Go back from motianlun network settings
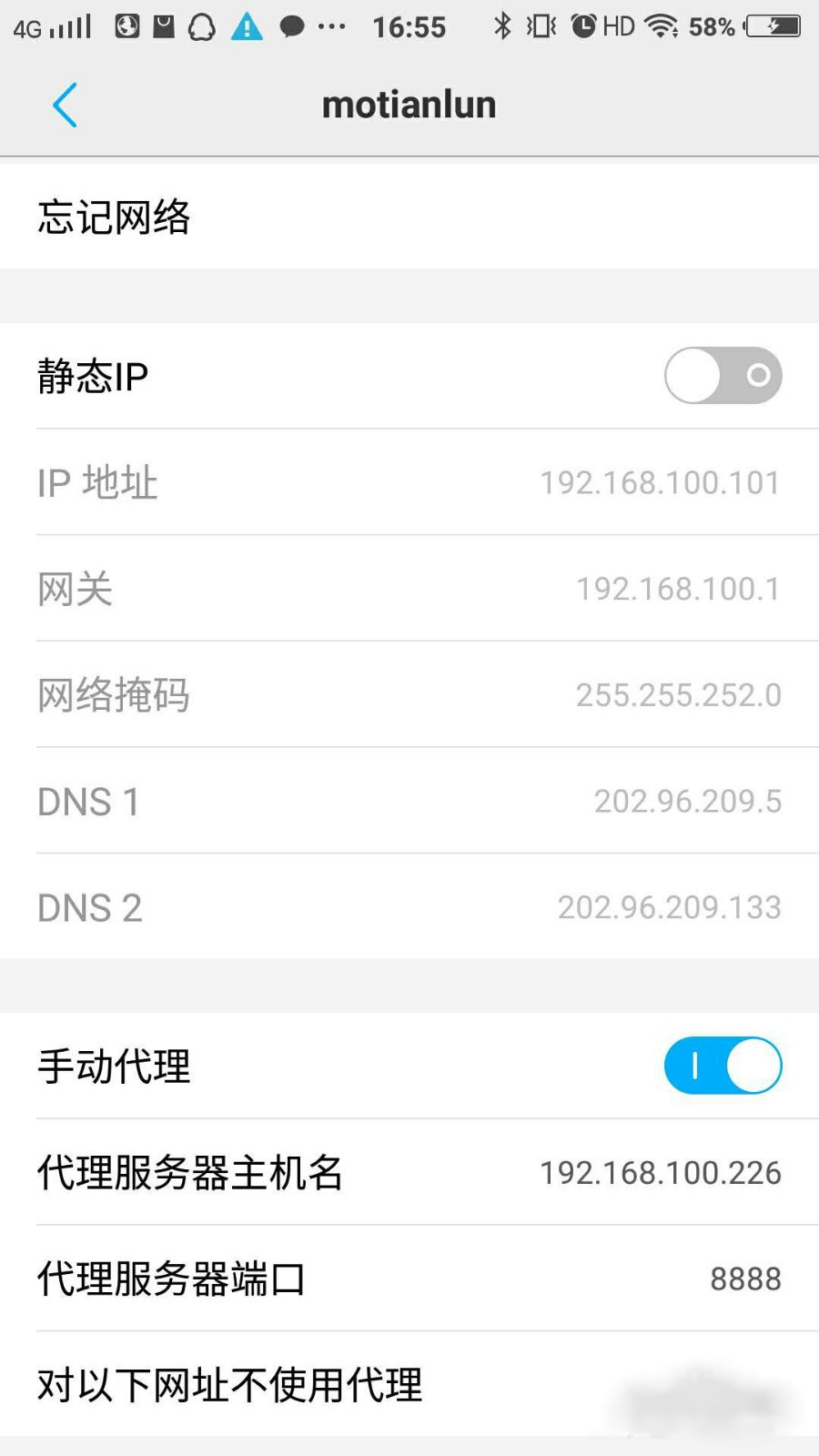 (65, 106)
